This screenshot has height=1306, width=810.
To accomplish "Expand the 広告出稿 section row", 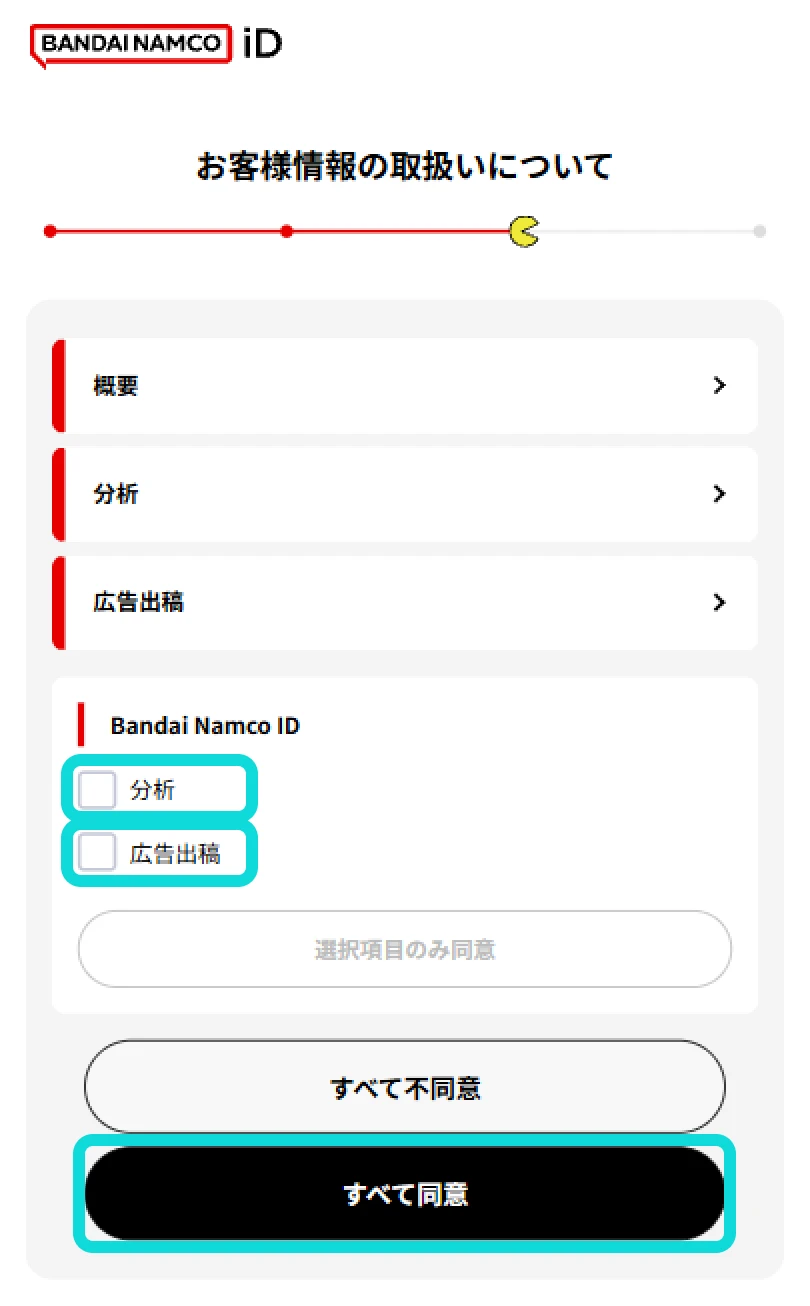I will tap(404, 603).
